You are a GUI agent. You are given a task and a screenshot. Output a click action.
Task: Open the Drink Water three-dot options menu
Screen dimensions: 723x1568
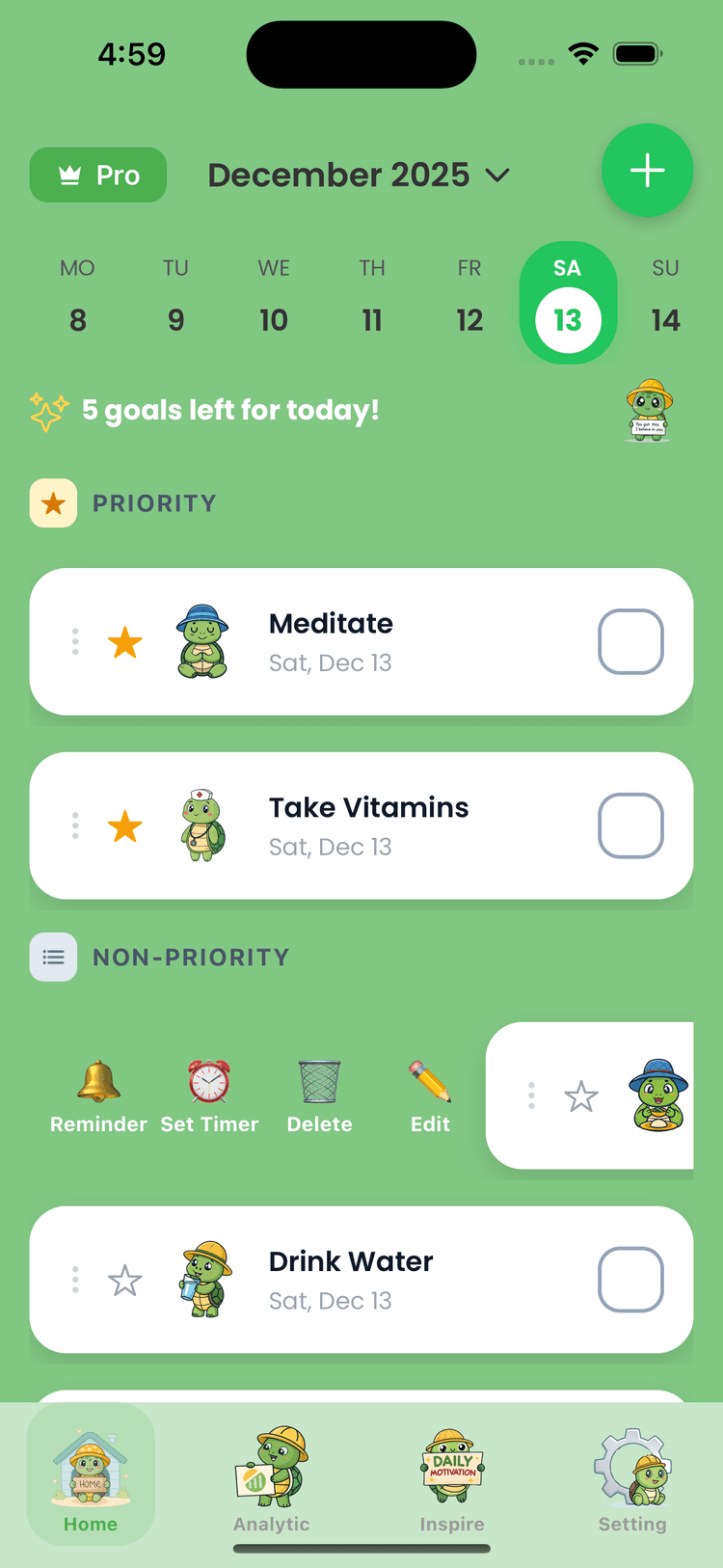[x=74, y=1279]
